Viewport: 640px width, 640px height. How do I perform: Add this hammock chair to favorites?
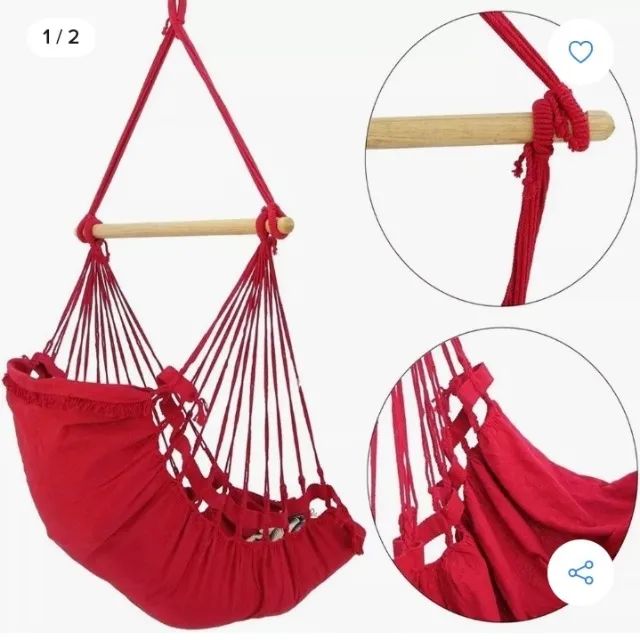click(x=580, y=52)
